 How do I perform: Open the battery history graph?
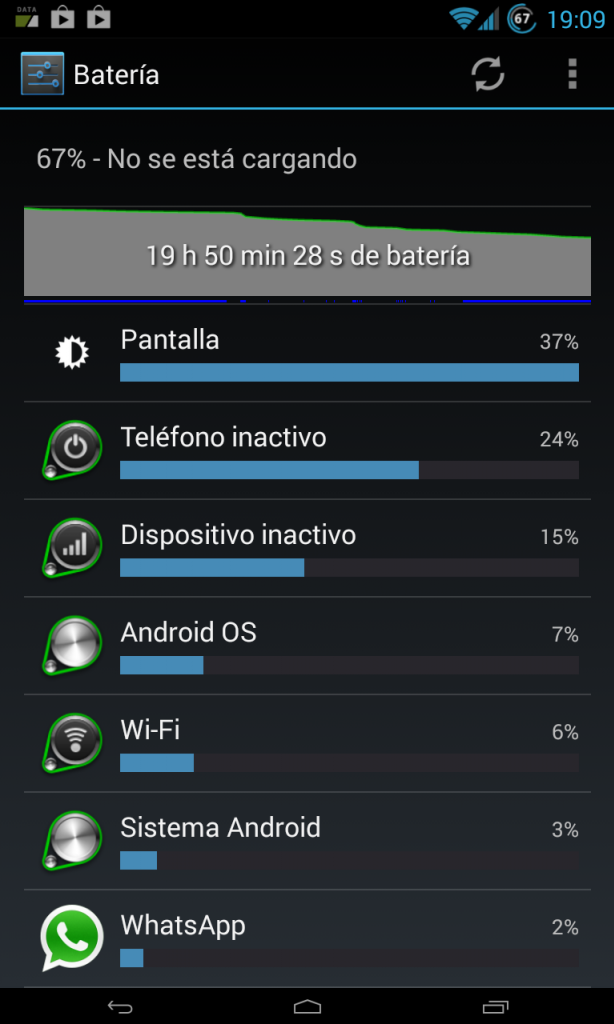pyautogui.click(x=307, y=253)
